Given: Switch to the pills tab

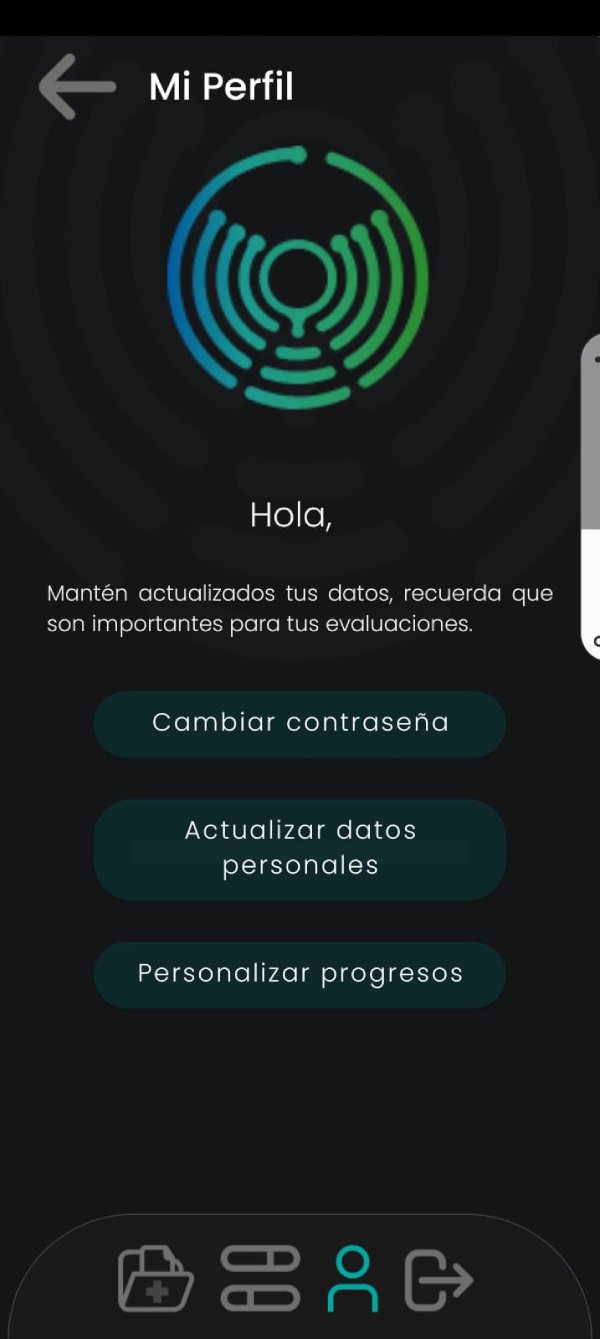Looking at the screenshot, I should pos(260,1278).
